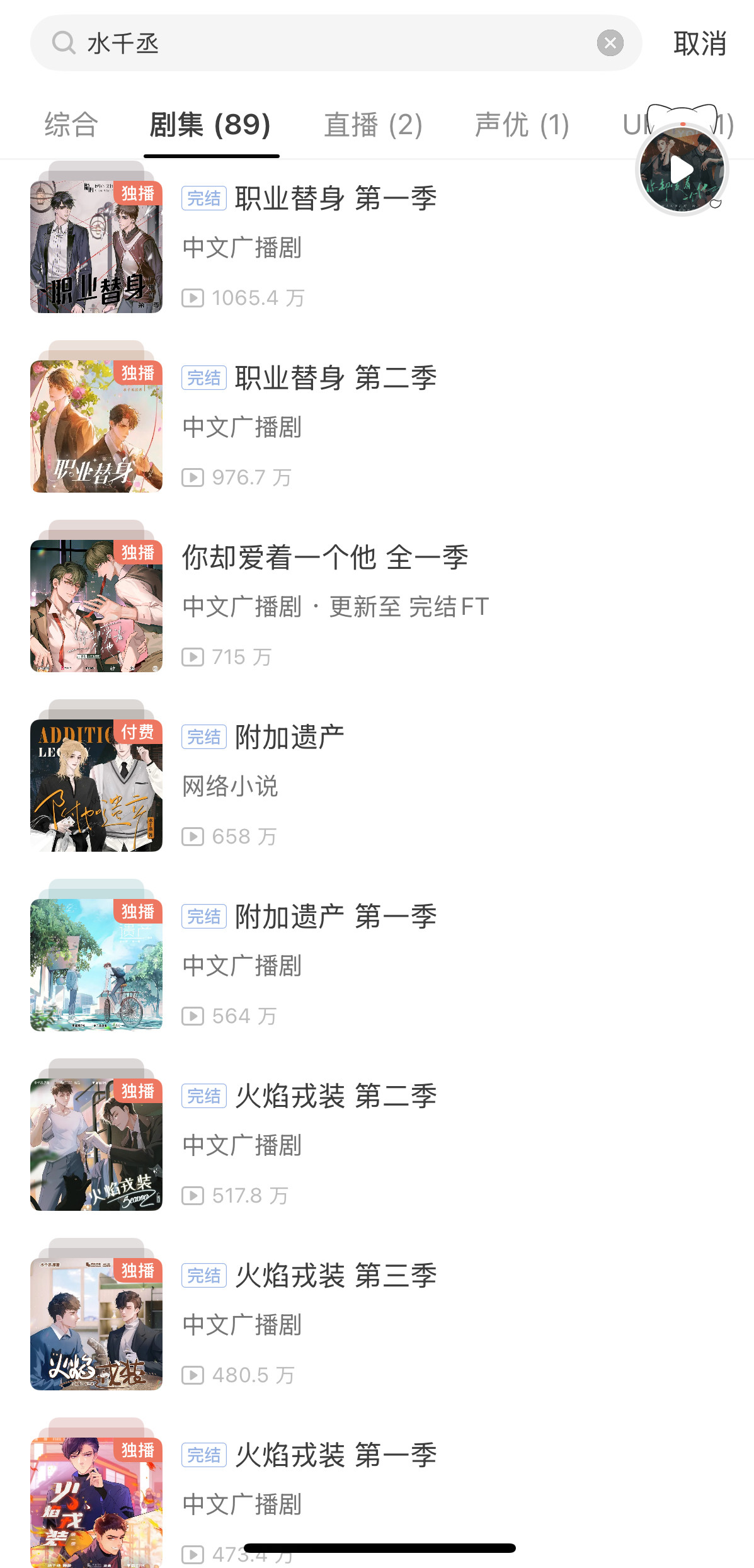Open 职业替身 第二季
This screenshot has width=754, height=1568.
pos(335,379)
